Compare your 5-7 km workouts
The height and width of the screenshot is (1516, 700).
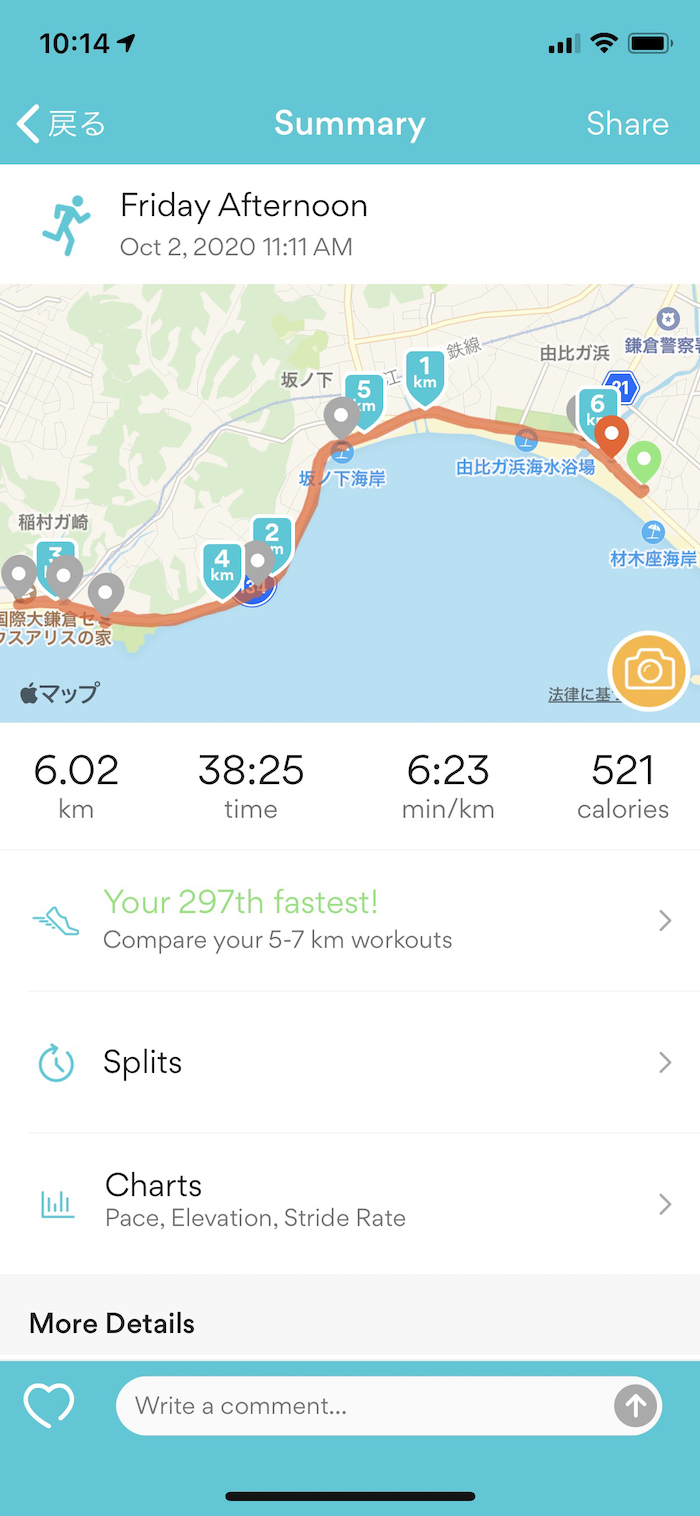(350, 920)
